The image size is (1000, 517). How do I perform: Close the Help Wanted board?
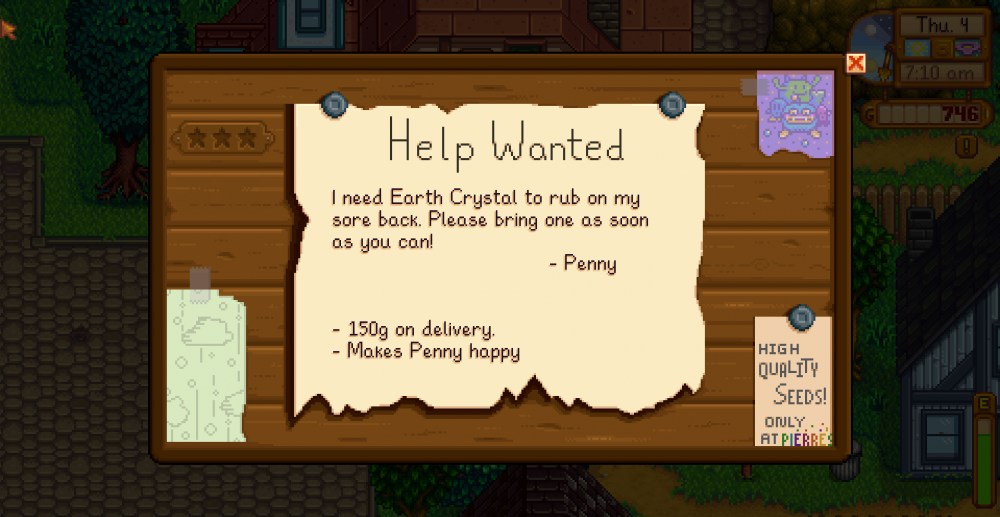tap(856, 63)
